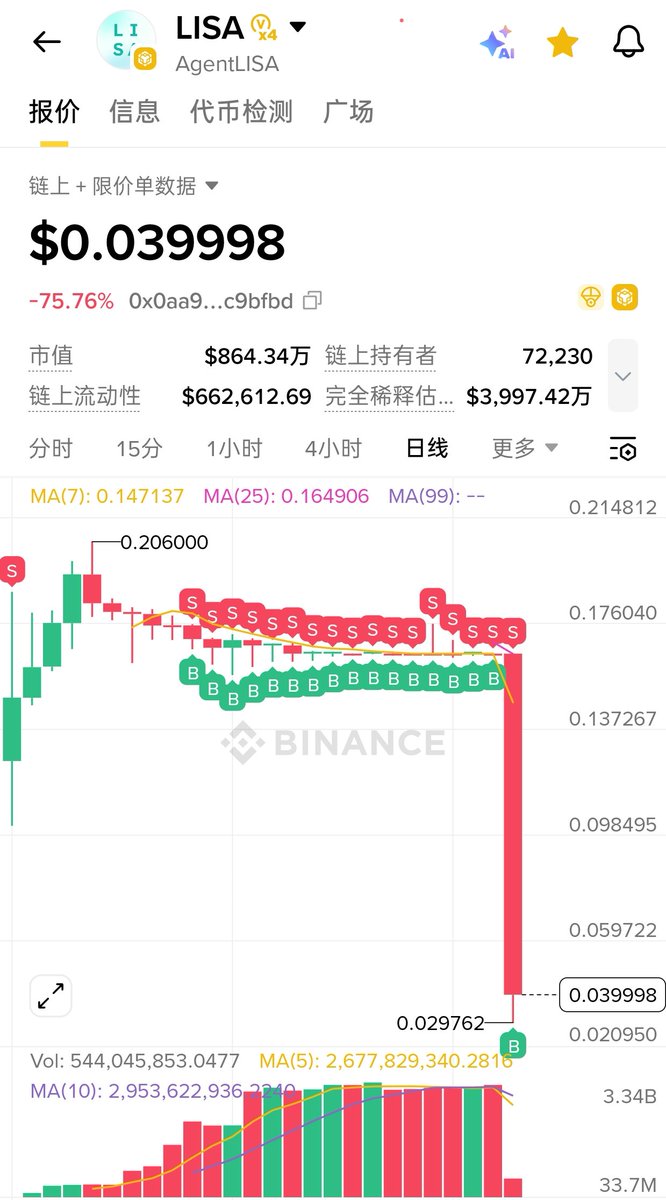Expand the market stats chevron
The width and height of the screenshot is (666, 1200).
click(x=623, y=376)
